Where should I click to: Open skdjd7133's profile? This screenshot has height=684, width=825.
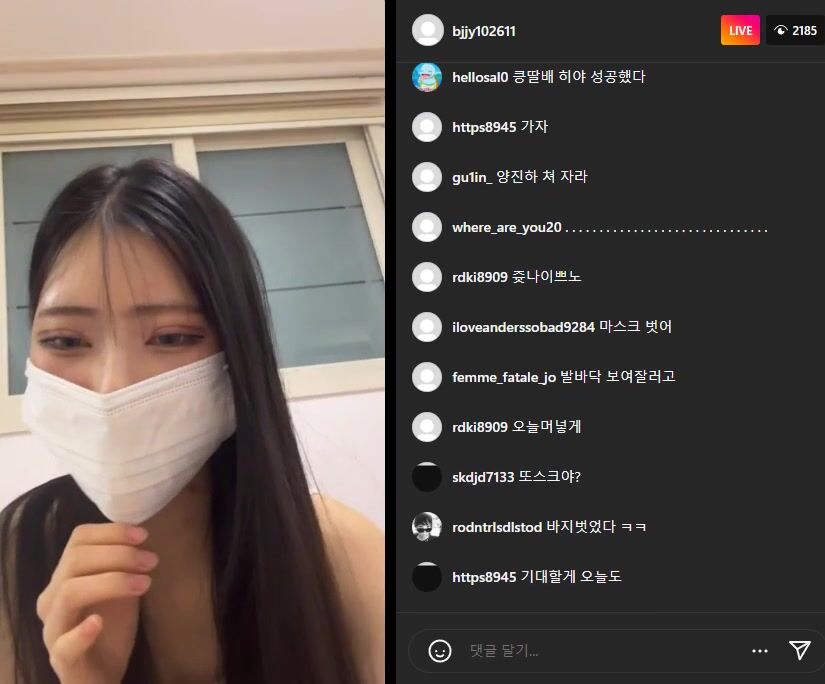pos(483,477)
